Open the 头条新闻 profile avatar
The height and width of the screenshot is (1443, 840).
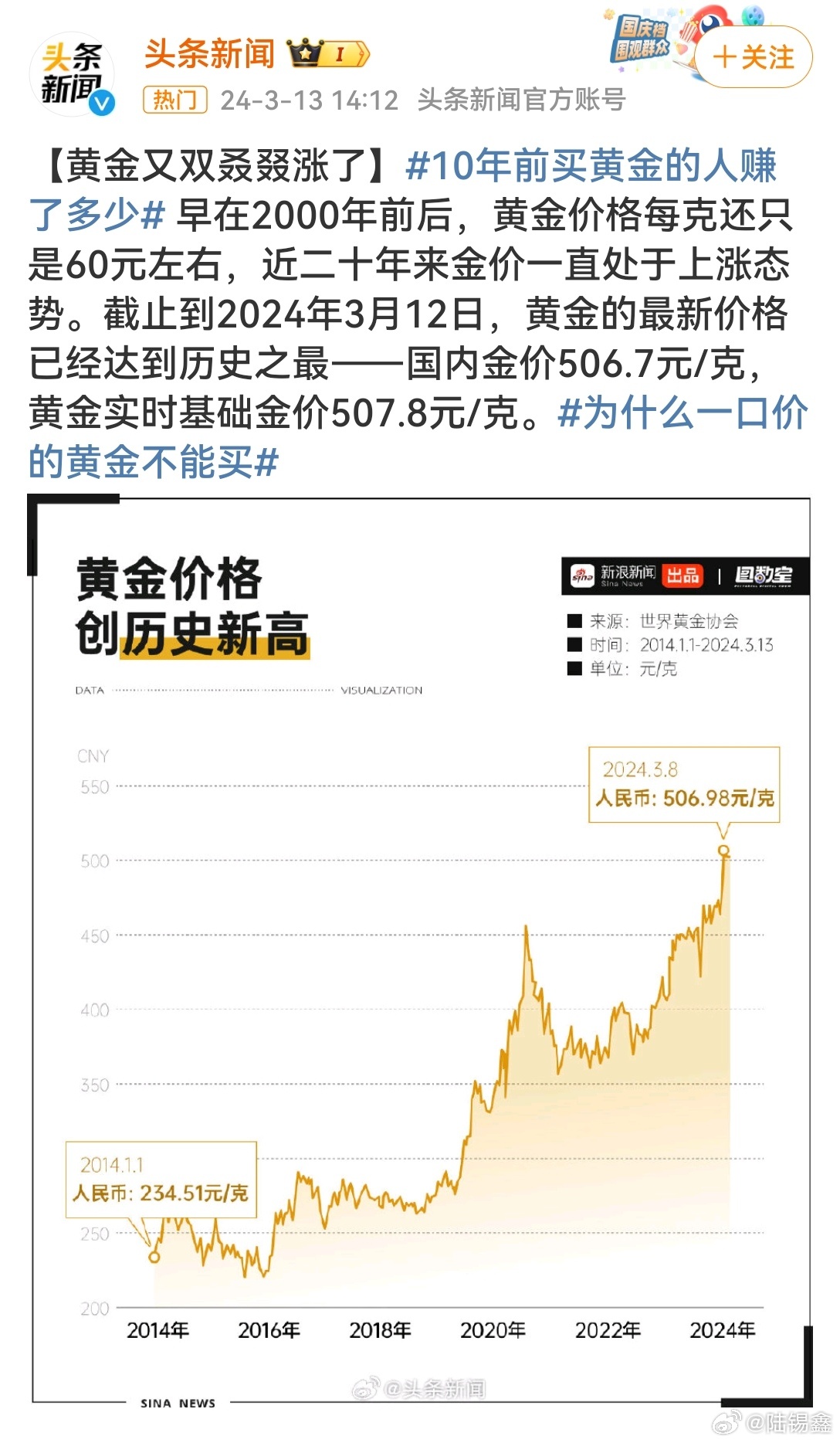click(x=73, y=75)
